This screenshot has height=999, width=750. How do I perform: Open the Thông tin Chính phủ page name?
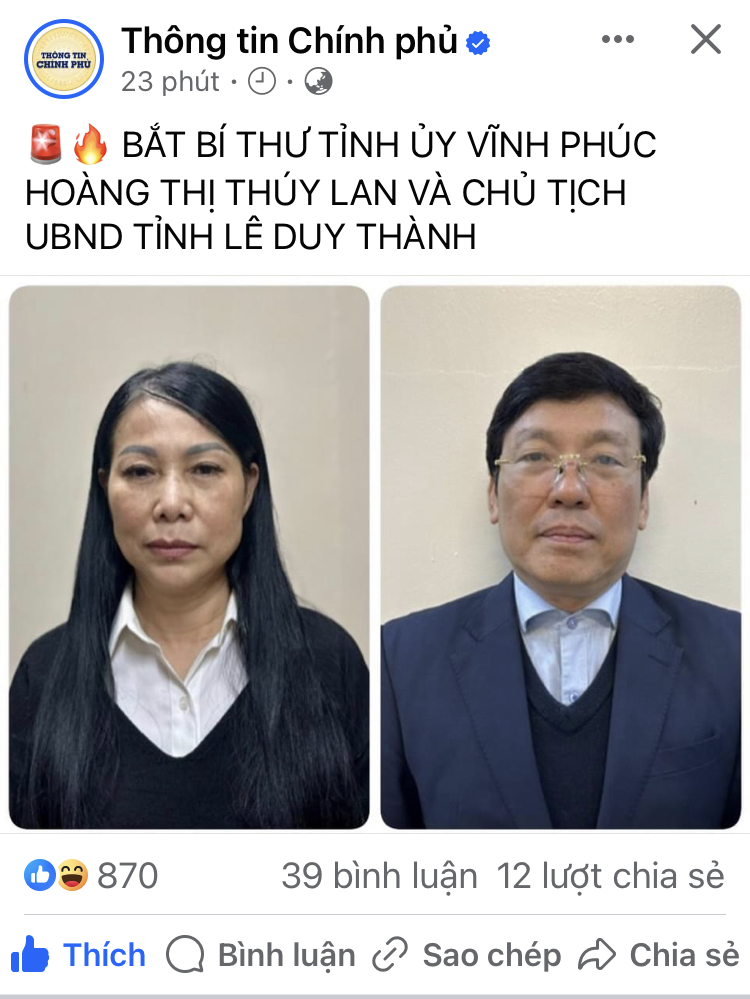[289, 41]
